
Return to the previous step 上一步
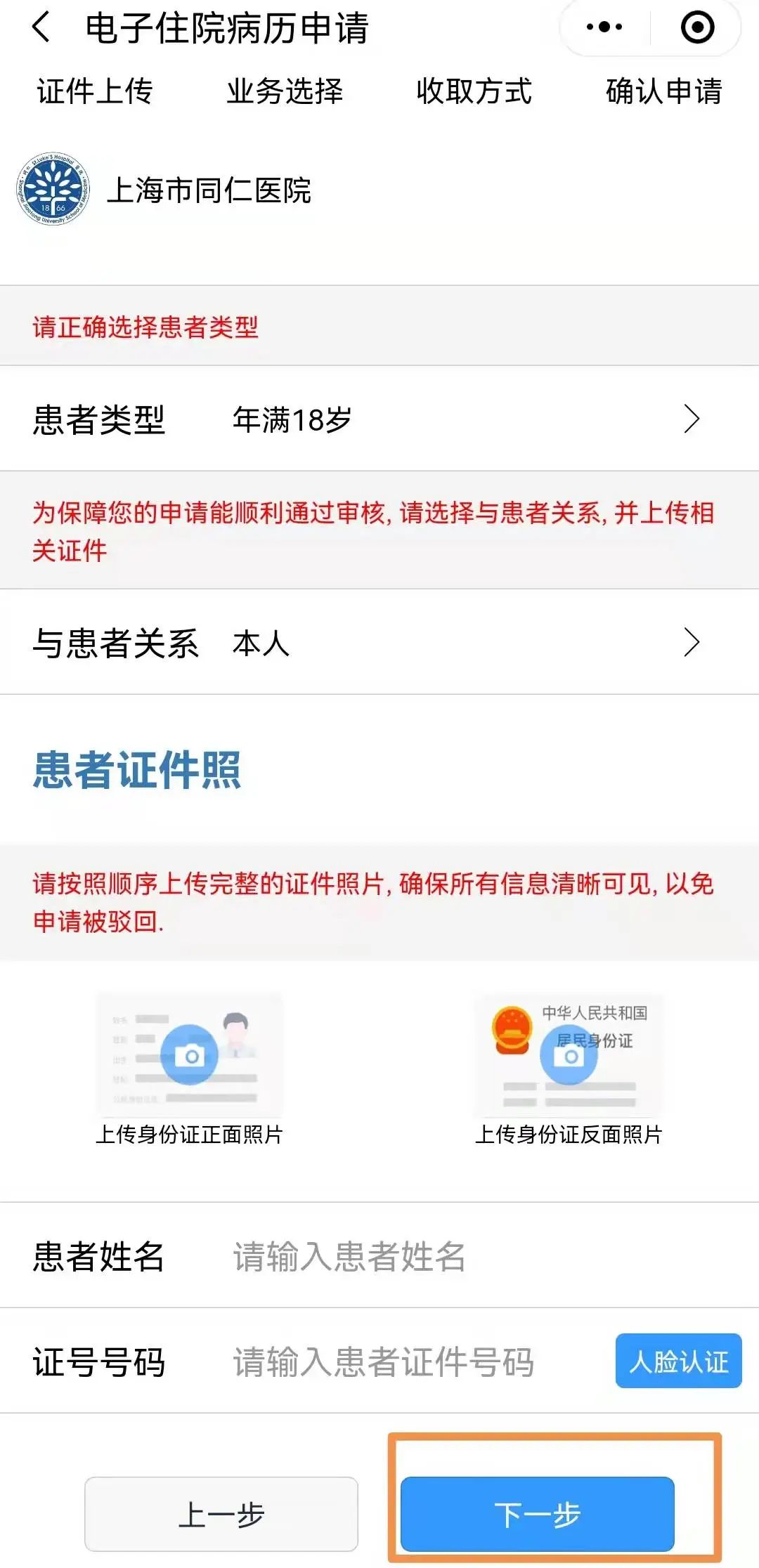point(221,1514)
